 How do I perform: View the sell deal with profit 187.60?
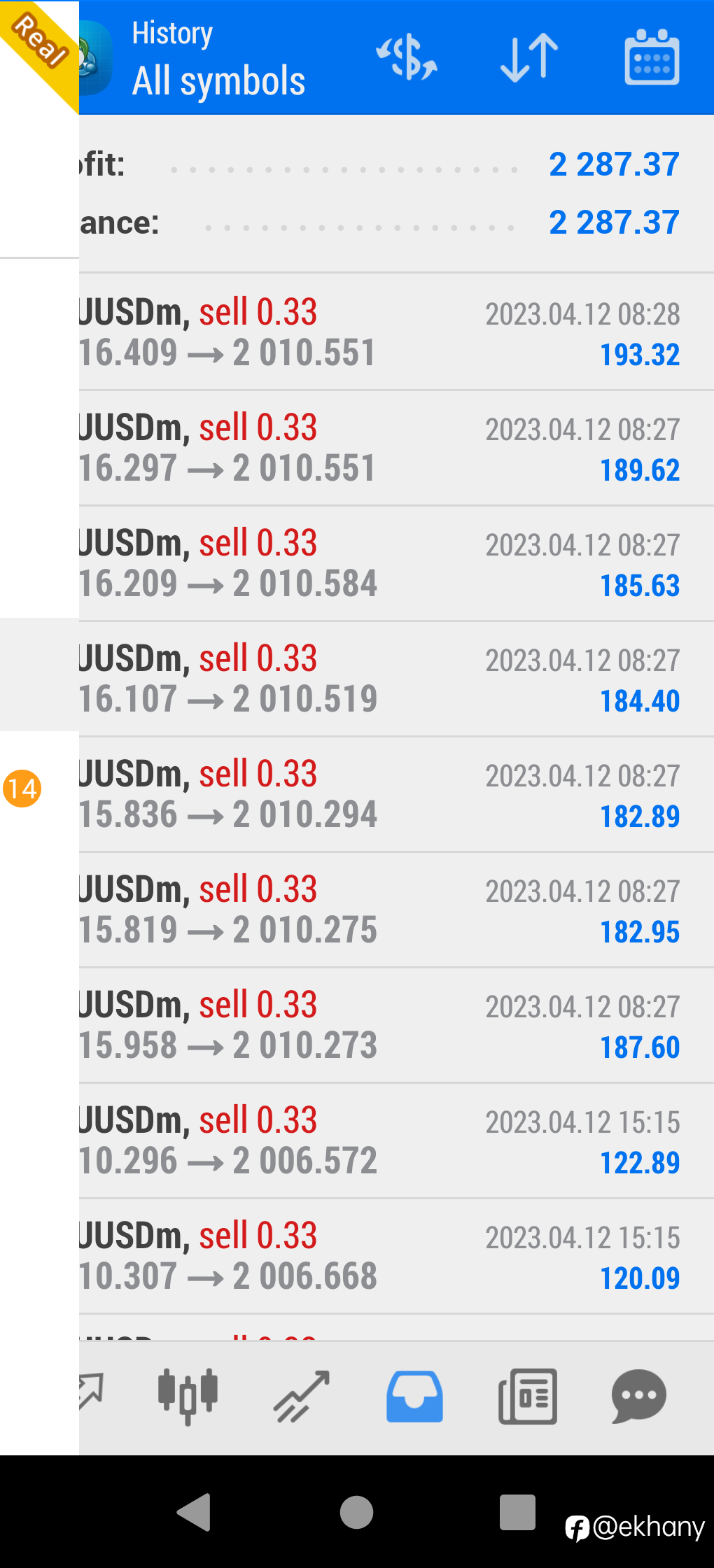[395, 1025]
